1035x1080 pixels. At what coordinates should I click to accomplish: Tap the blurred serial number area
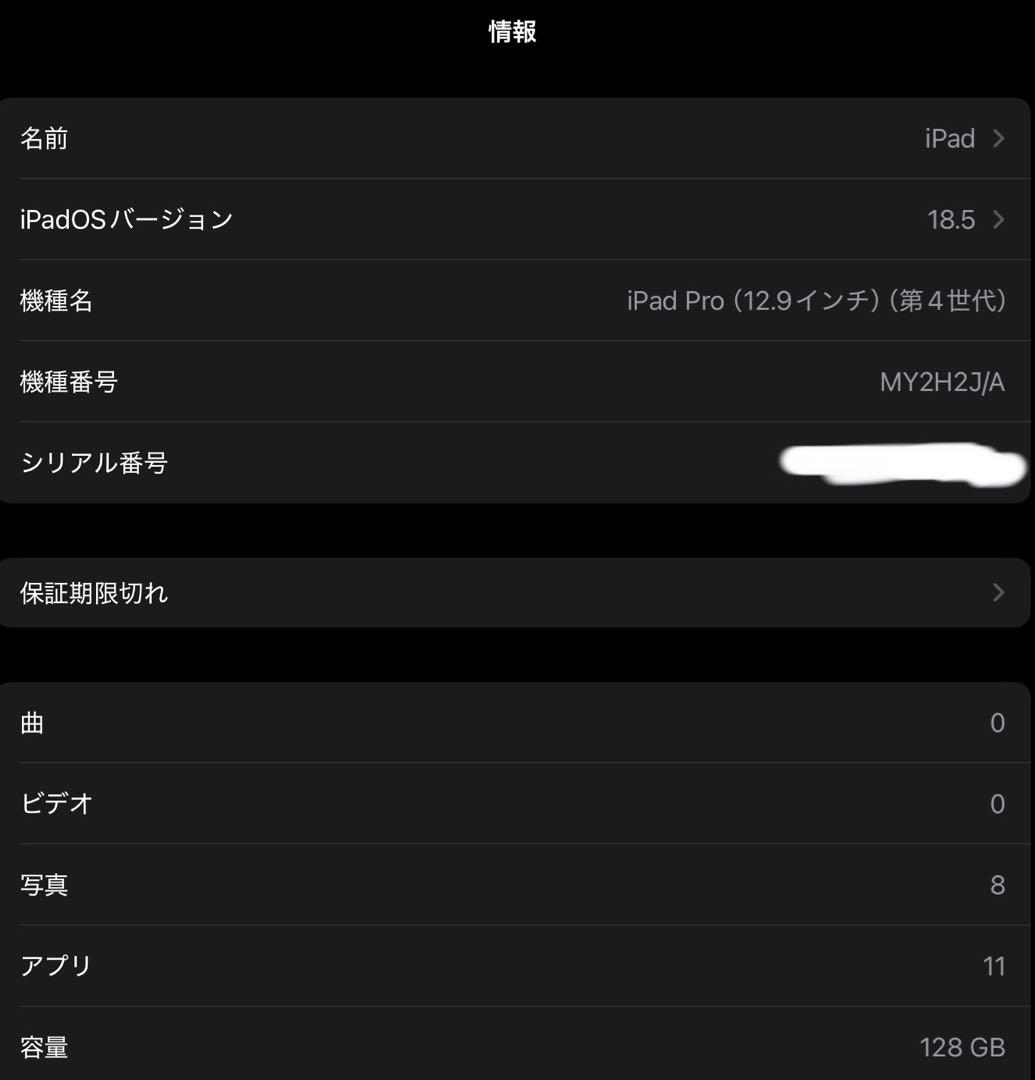(x=900, y=463)
